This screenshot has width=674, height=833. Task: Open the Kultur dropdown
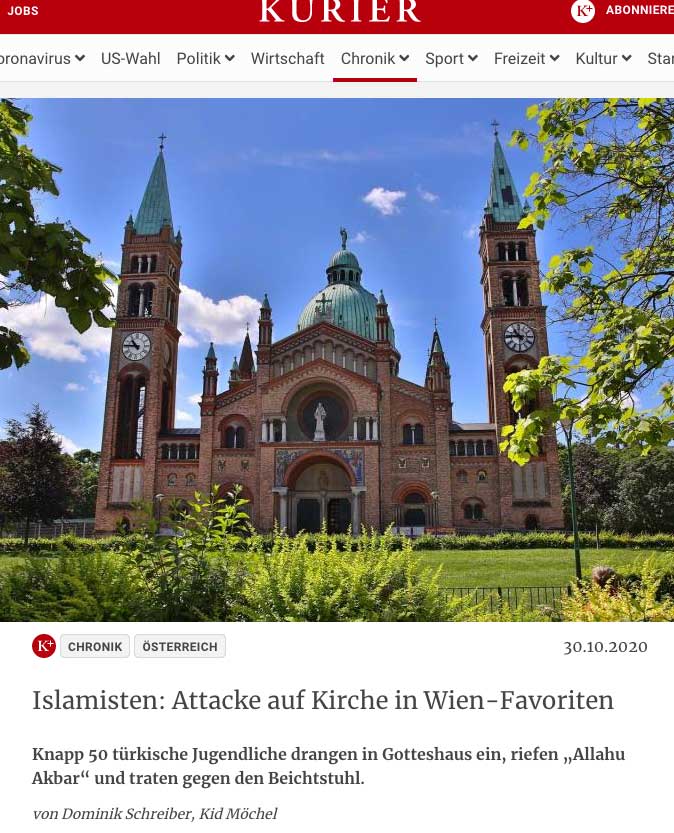tap(603, 58)
